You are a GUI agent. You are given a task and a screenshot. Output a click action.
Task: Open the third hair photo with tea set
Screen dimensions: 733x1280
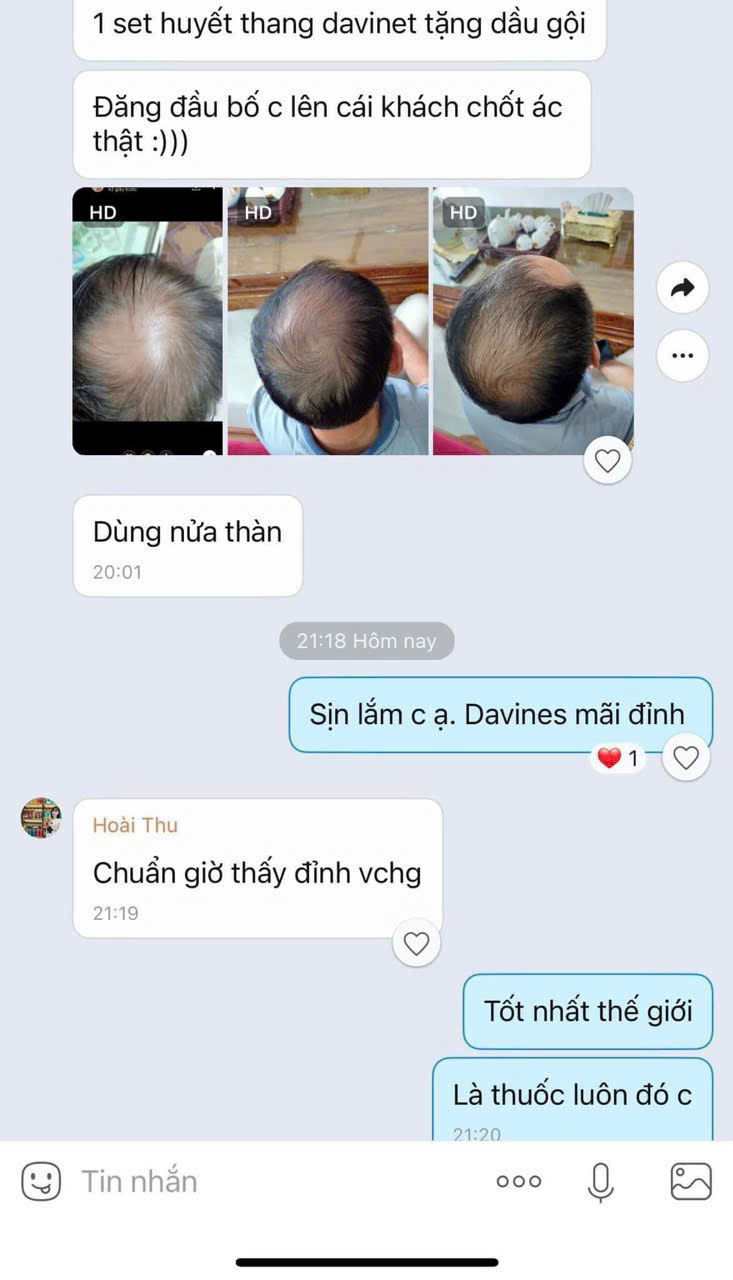pyautogui.click(x=533, y=321)
